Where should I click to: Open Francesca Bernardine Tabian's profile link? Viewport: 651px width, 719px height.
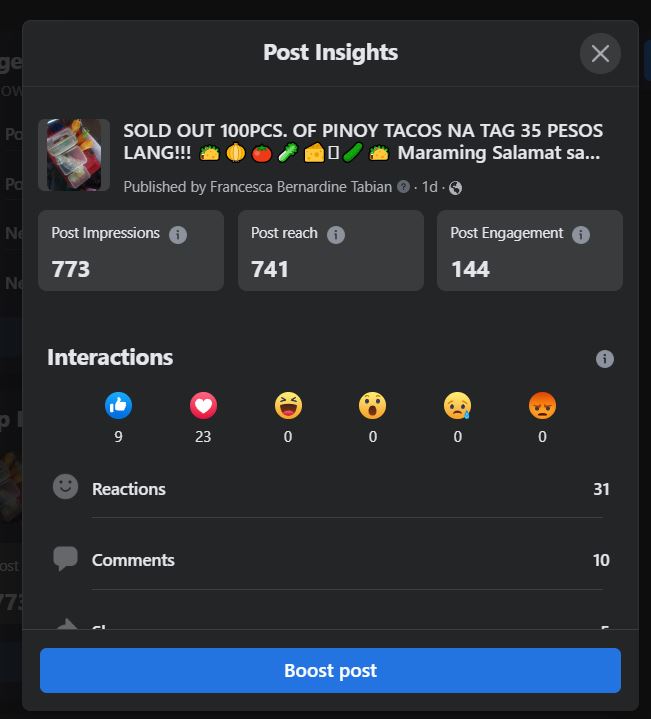pyautogui.click(x=300, y=187)
